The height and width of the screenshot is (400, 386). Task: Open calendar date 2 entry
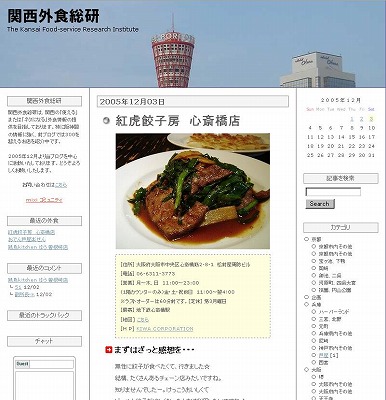point(362,119)
